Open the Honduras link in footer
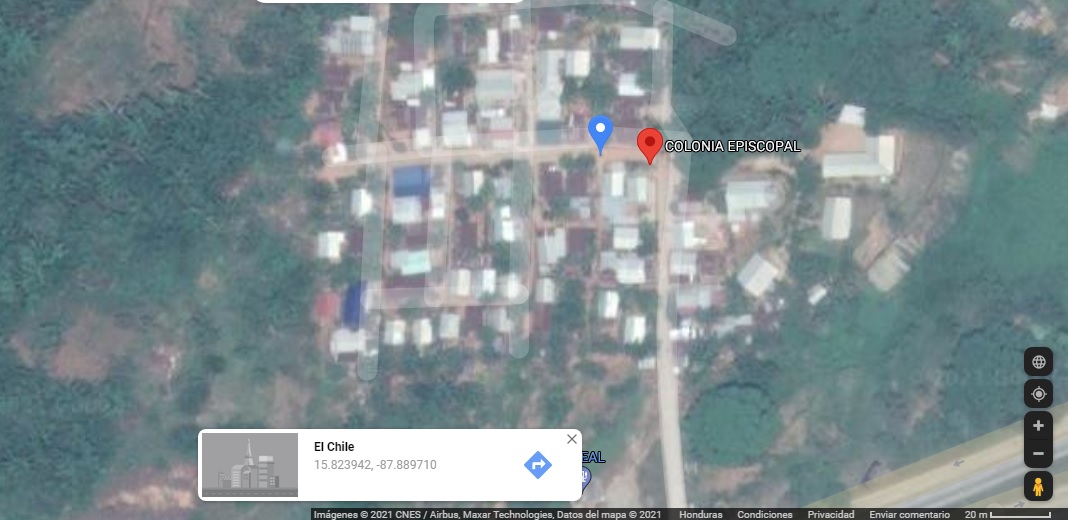Screen dimensions: 1068x520 pos(701,515)
